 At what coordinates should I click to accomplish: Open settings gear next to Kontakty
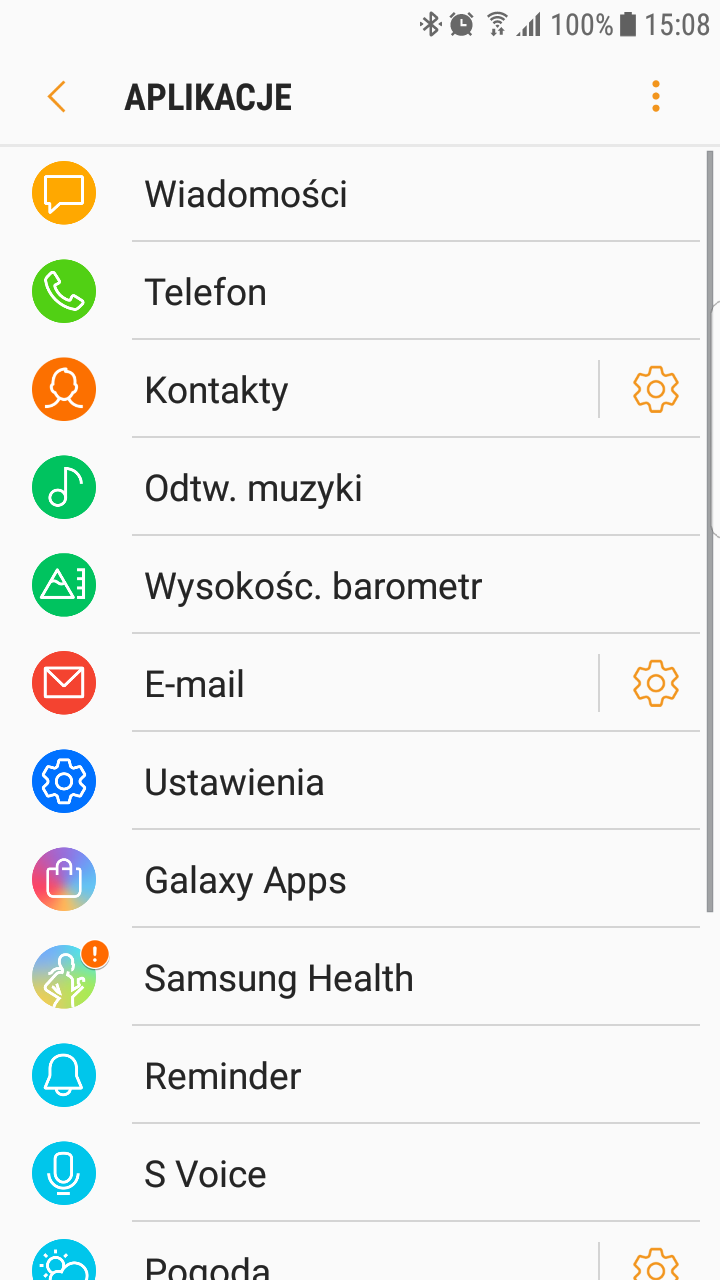coord(656,390)
